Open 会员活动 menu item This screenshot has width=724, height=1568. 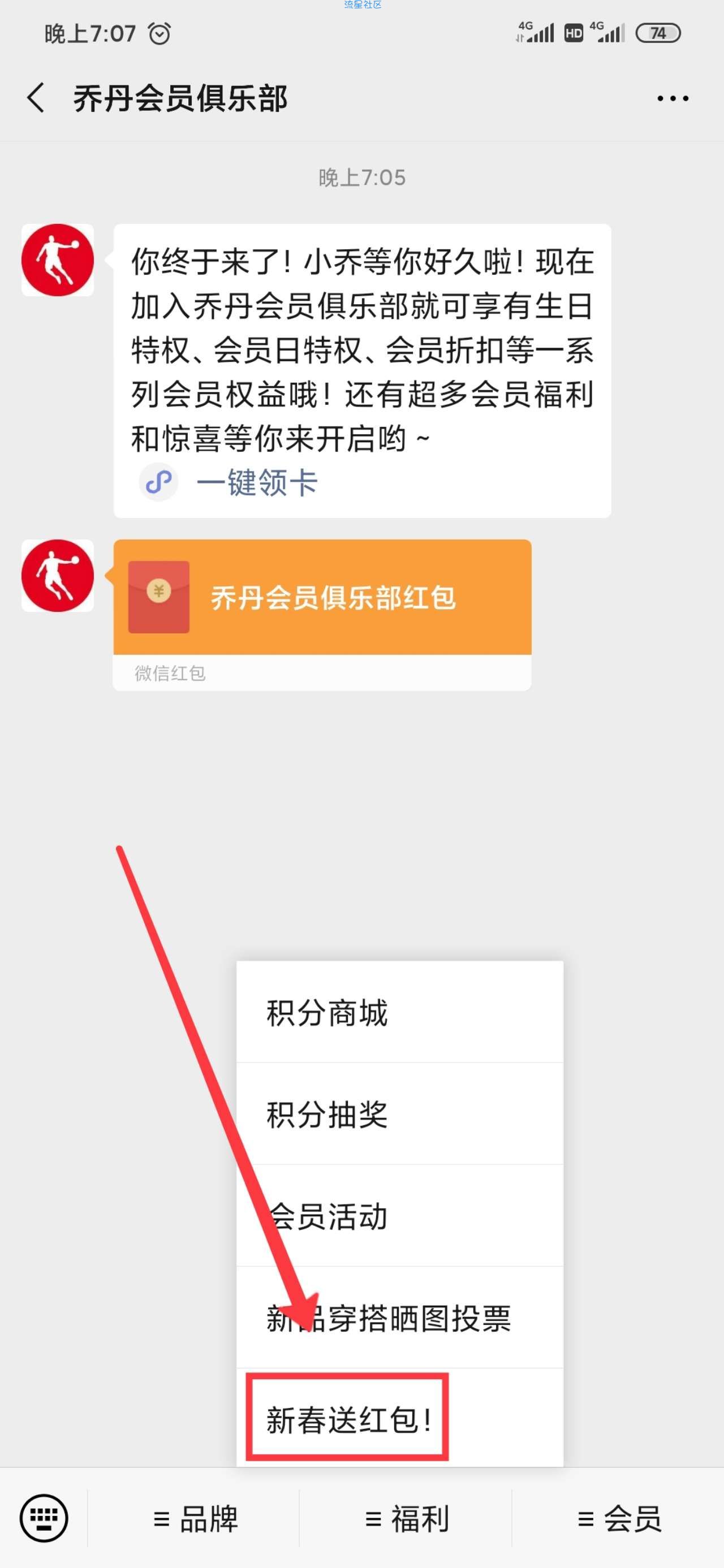399,1216
